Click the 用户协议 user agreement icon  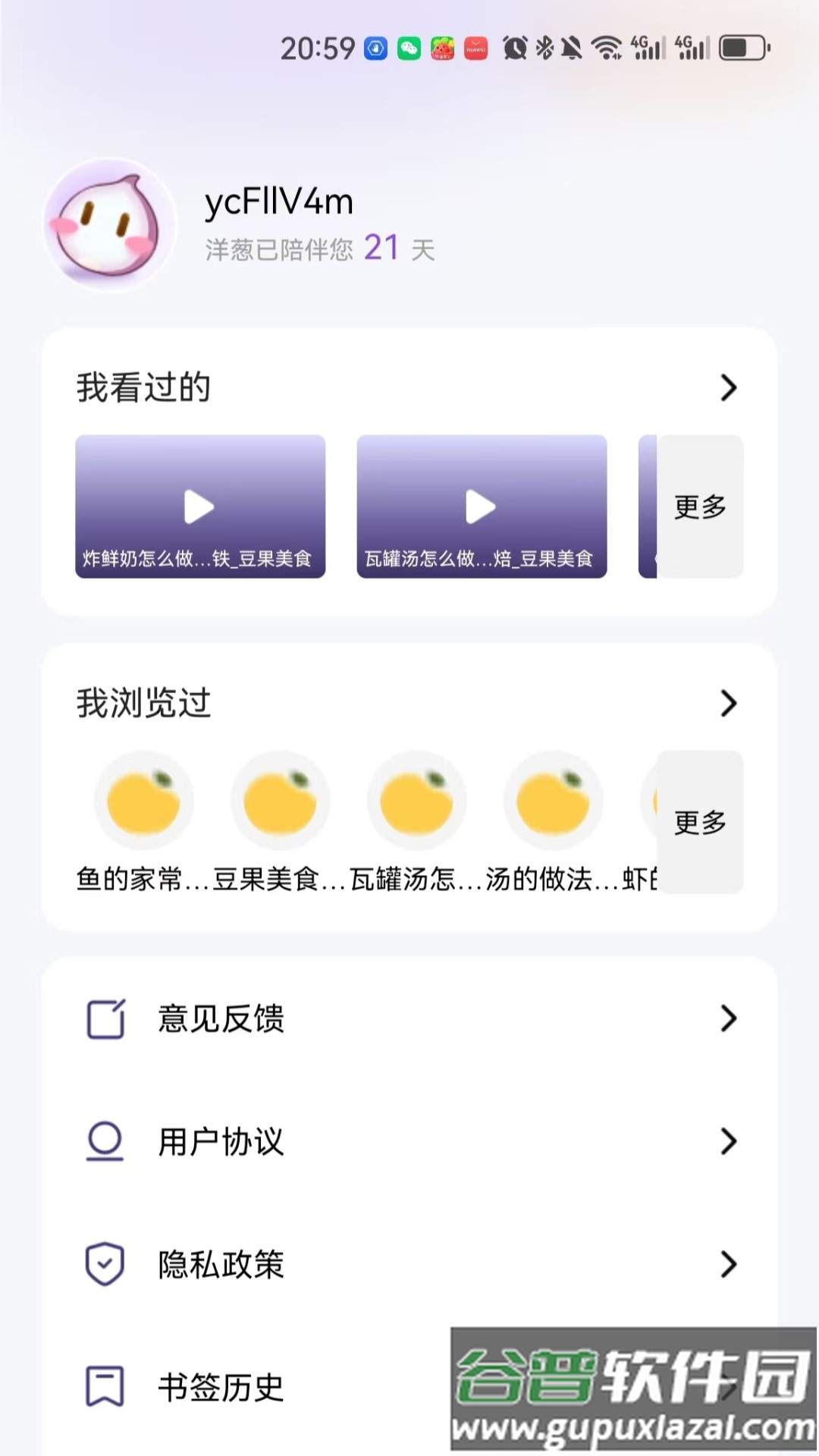[106, 1141]
